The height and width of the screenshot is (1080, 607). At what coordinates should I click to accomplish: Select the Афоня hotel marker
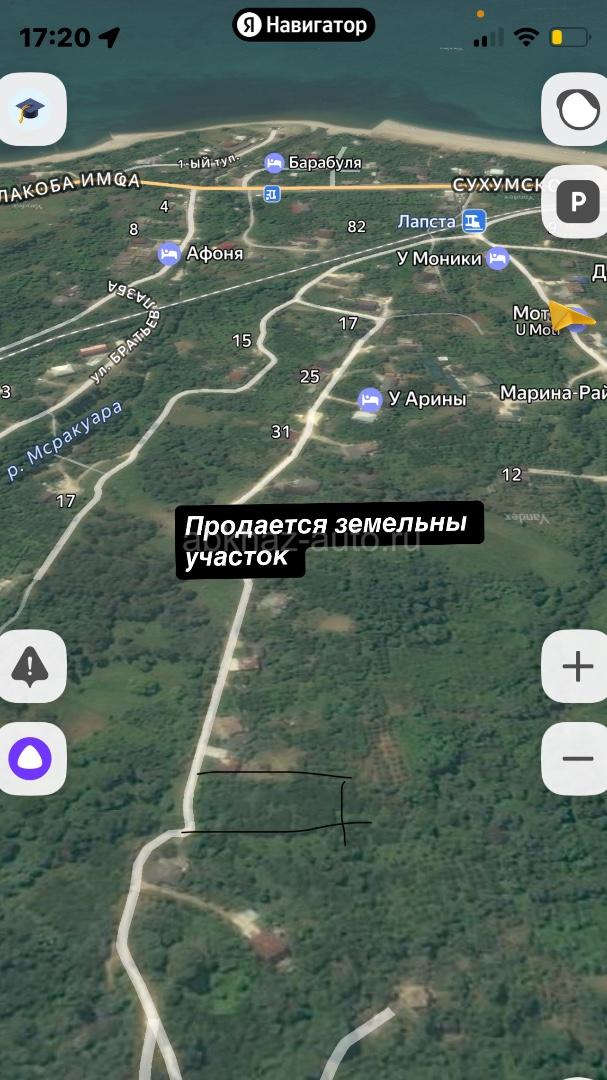point(170,253)
